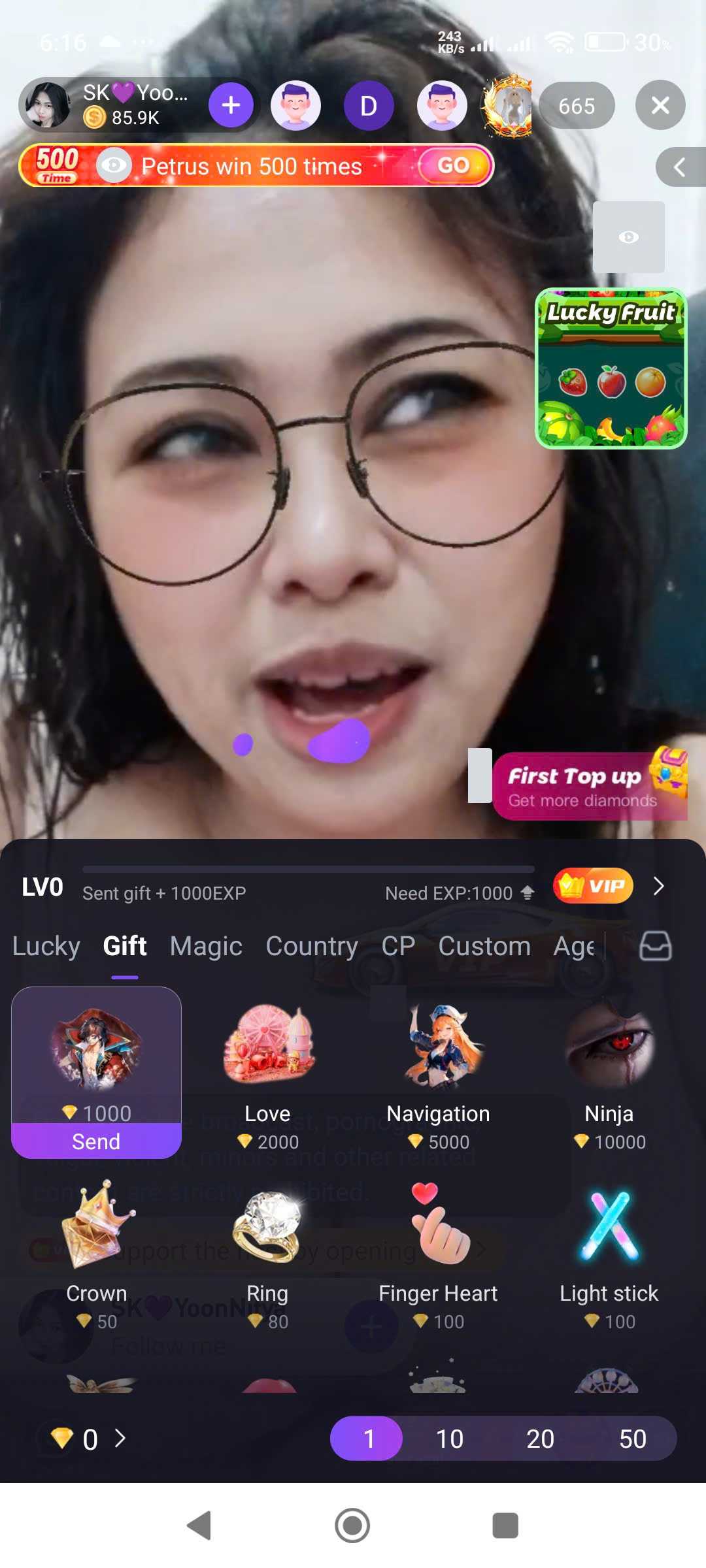Open the VIP badge
This screenshot has height=1568, width=706.
(593, 886)
